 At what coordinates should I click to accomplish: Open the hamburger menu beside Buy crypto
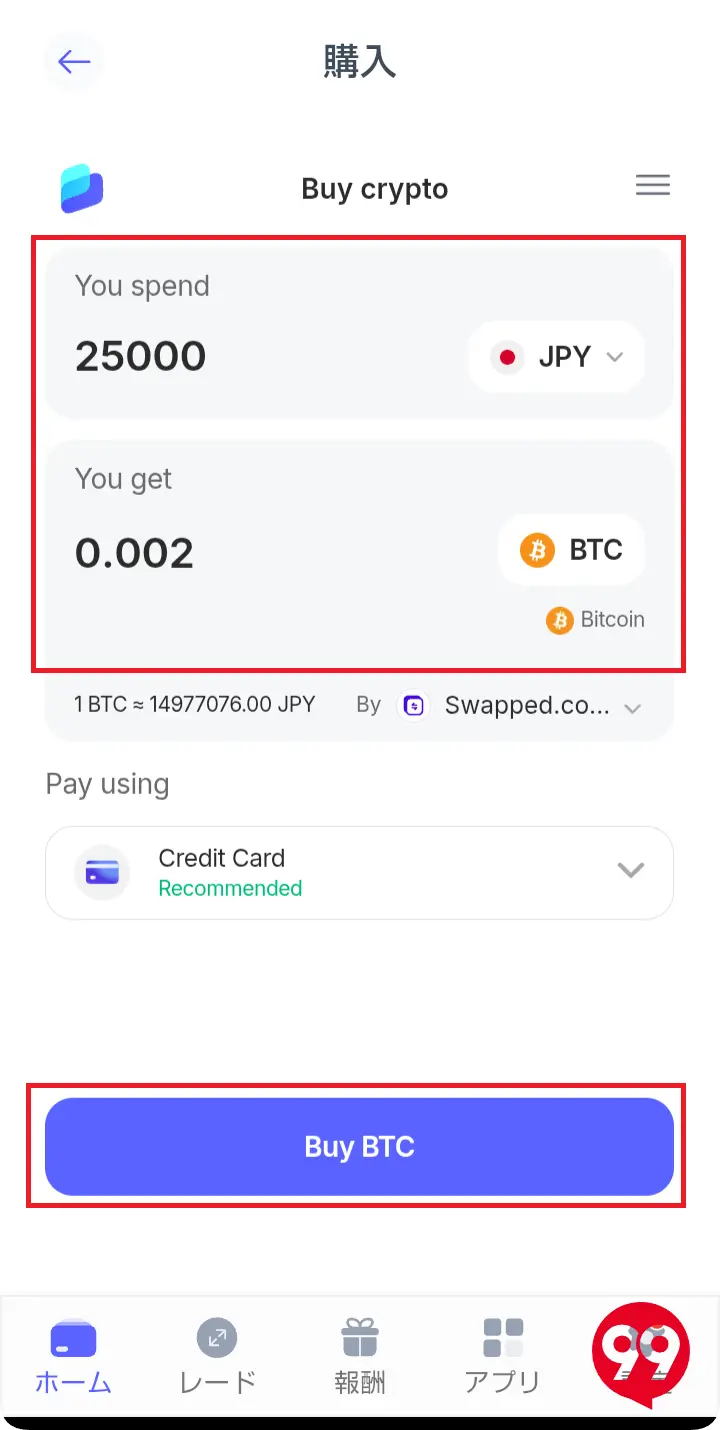pyautogui.click(x=652, y=185)
